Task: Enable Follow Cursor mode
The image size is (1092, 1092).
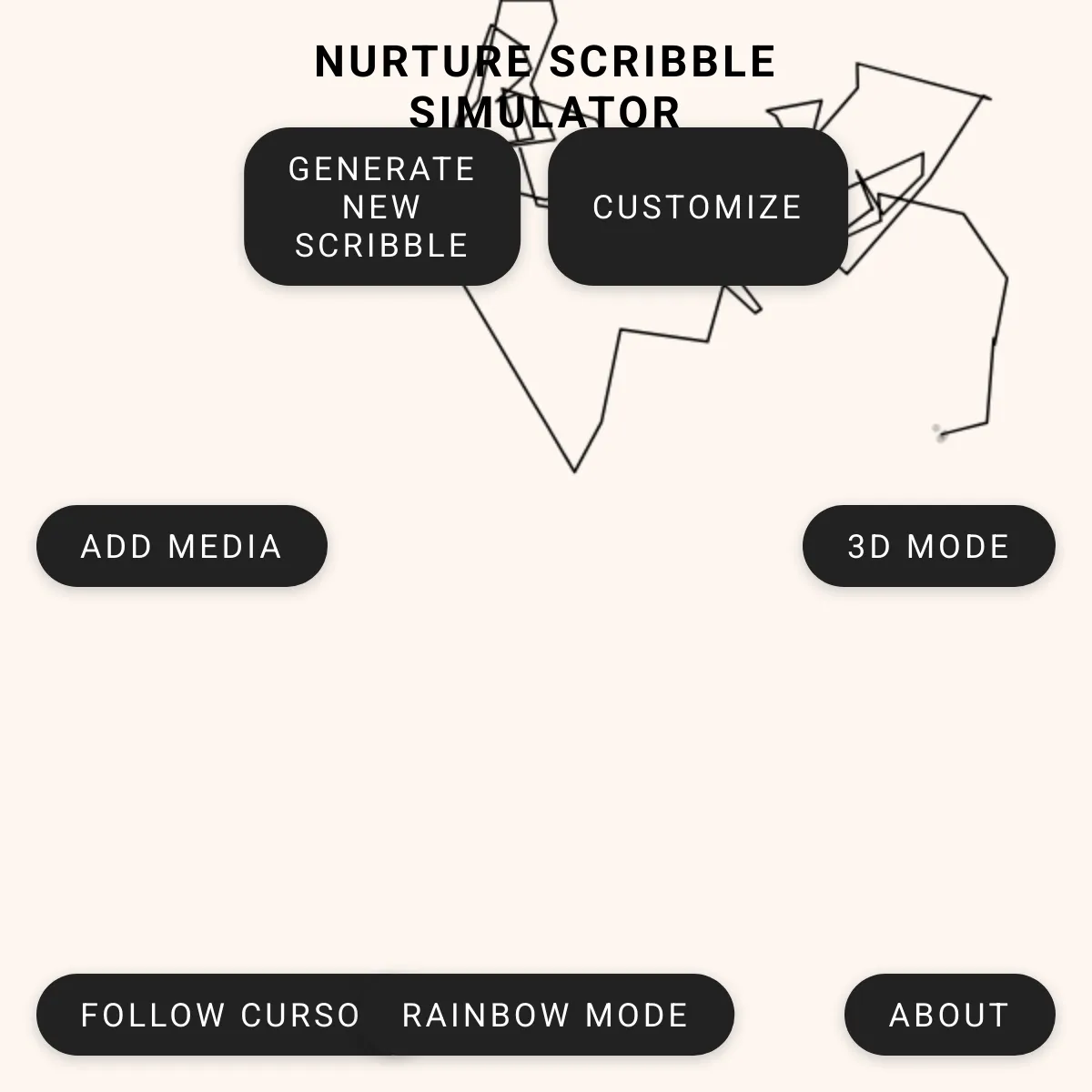Action: click(x=200, y=1015)
